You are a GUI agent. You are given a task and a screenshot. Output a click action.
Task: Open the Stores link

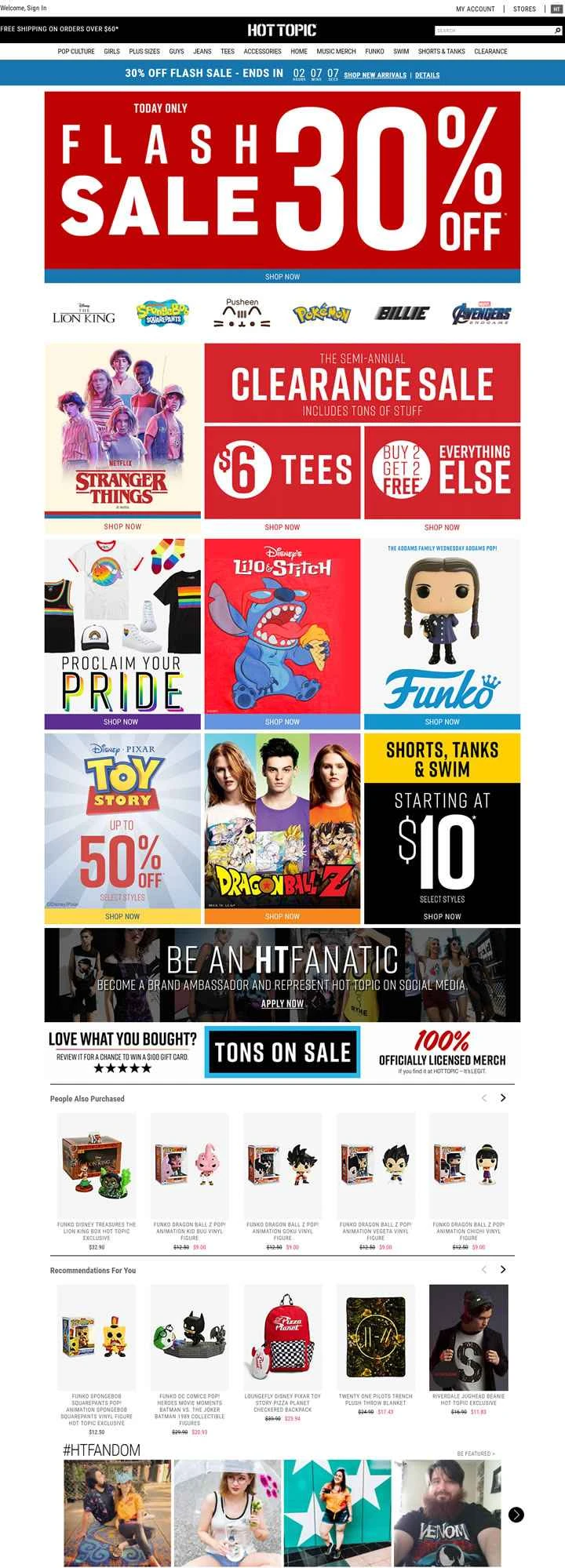(524, 9)
